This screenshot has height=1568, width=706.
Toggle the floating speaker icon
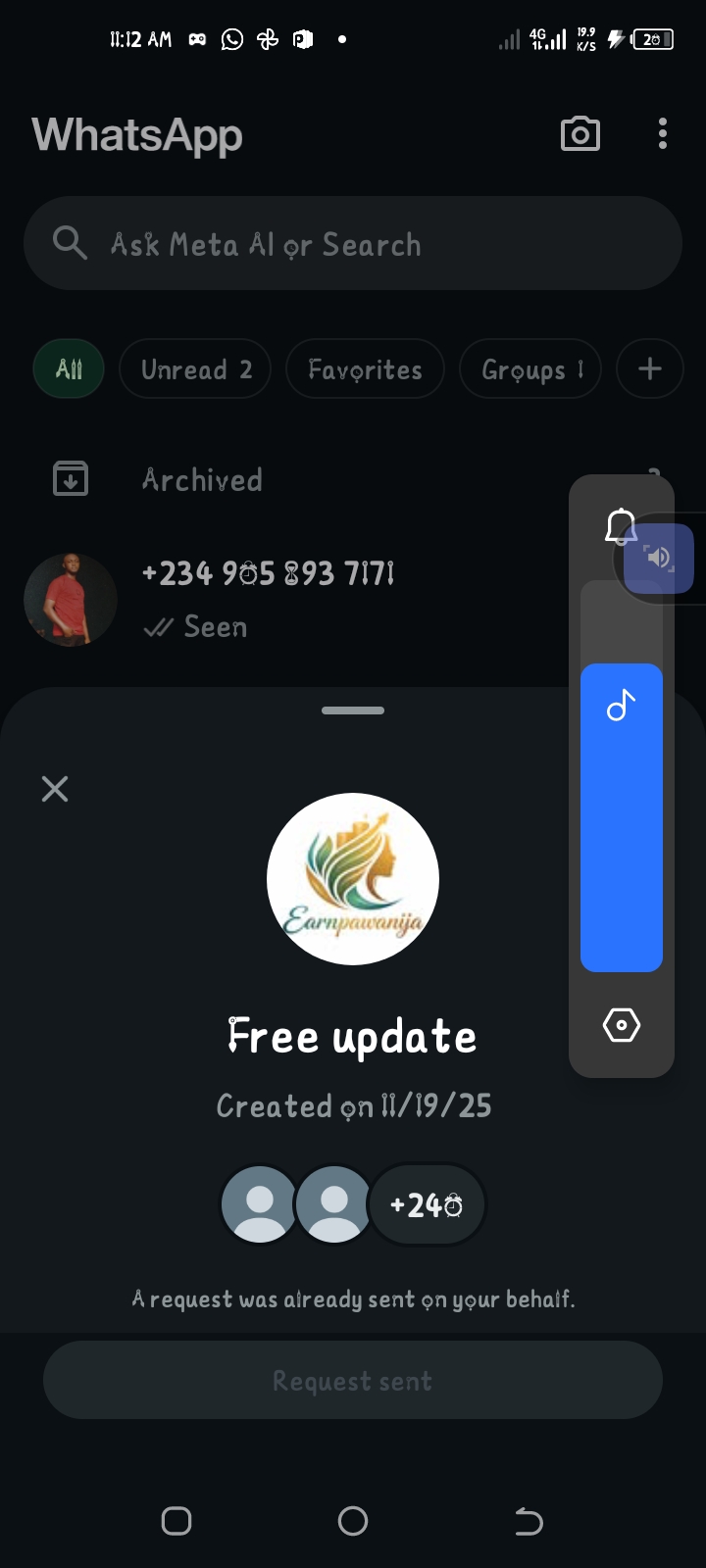(660, 559)
